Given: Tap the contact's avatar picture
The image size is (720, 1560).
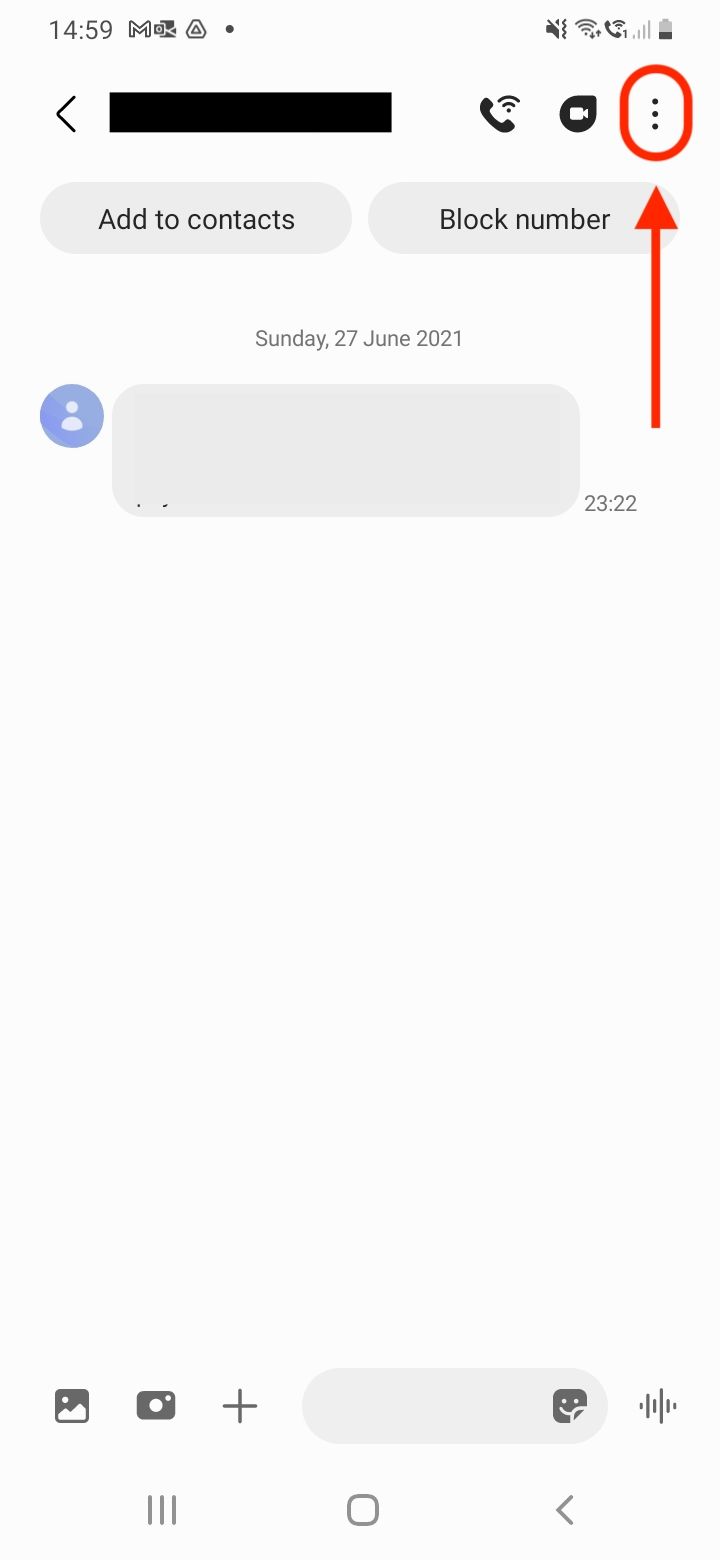Looking at the screenshot, I should pyautogui.click(x=71, y=415).
